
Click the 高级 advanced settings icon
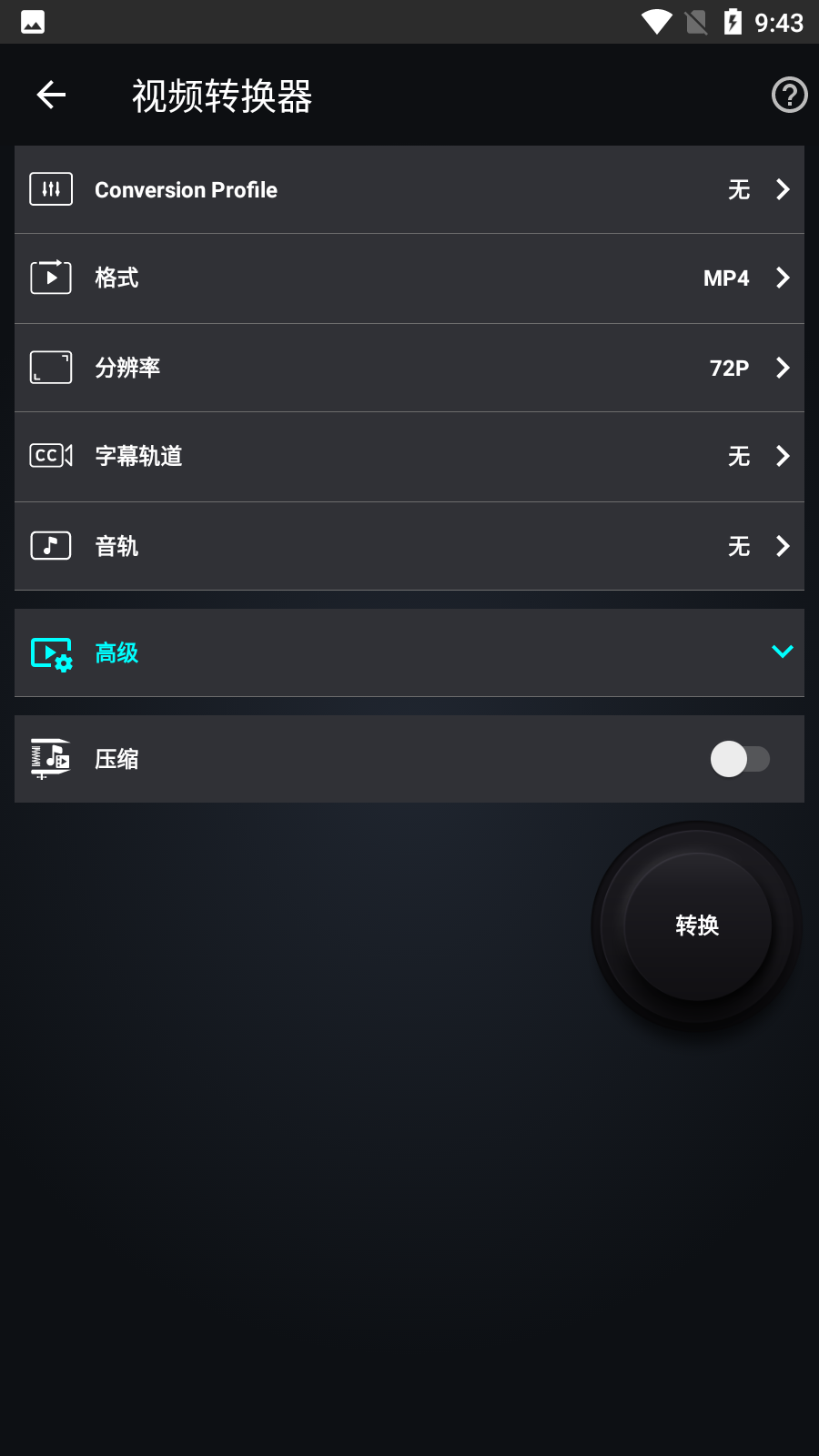pyautogui.click(x=50, y=652)
